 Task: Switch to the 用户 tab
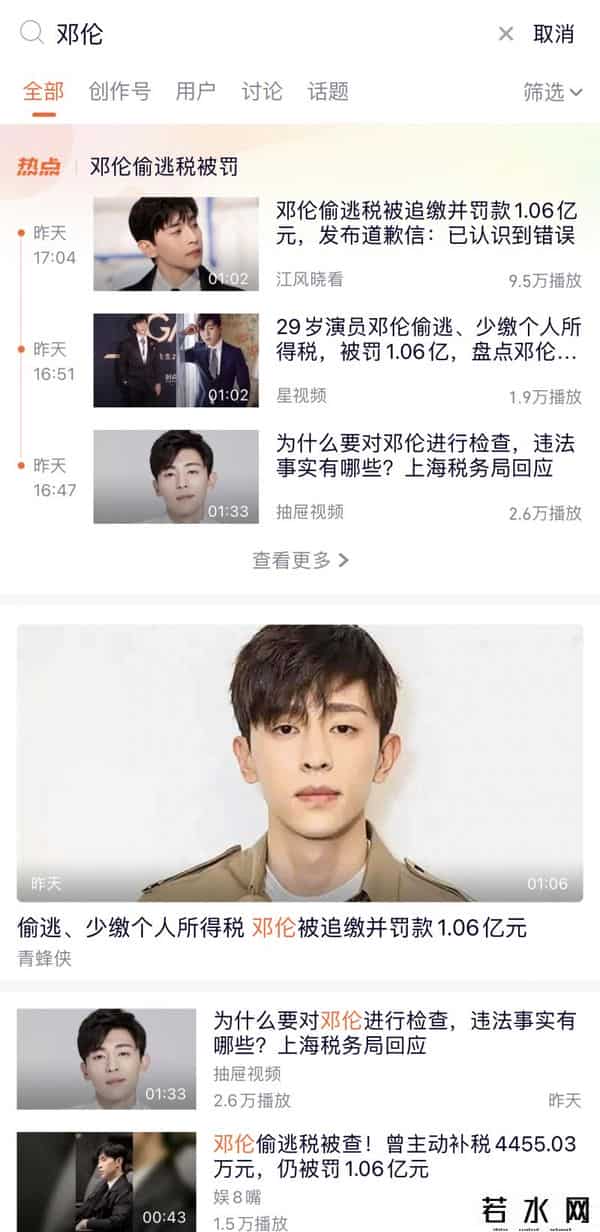[195, 92]
